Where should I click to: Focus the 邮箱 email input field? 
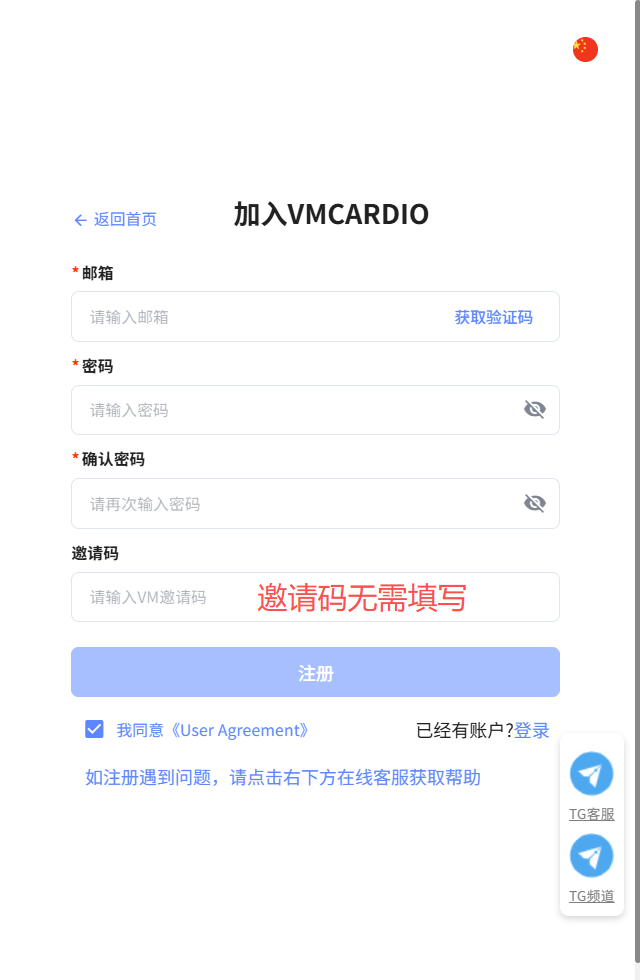coord(260,317)
